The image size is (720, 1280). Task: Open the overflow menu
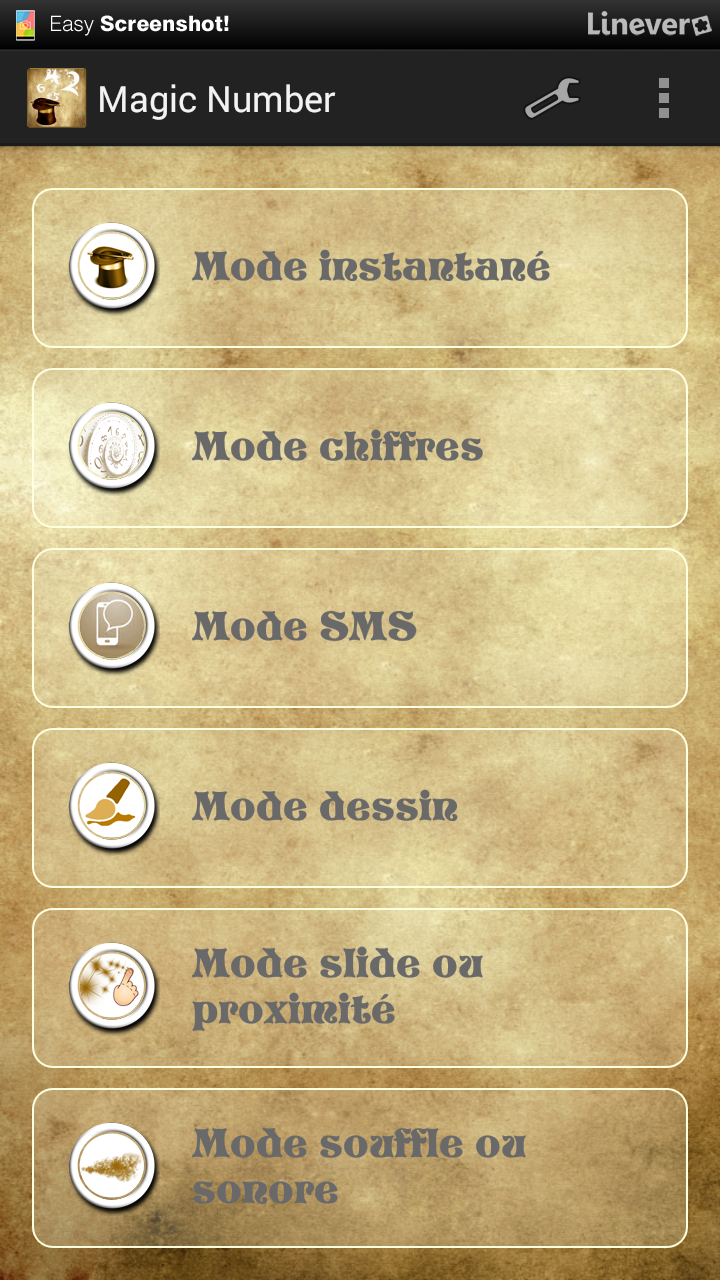(x=663, y=99)
